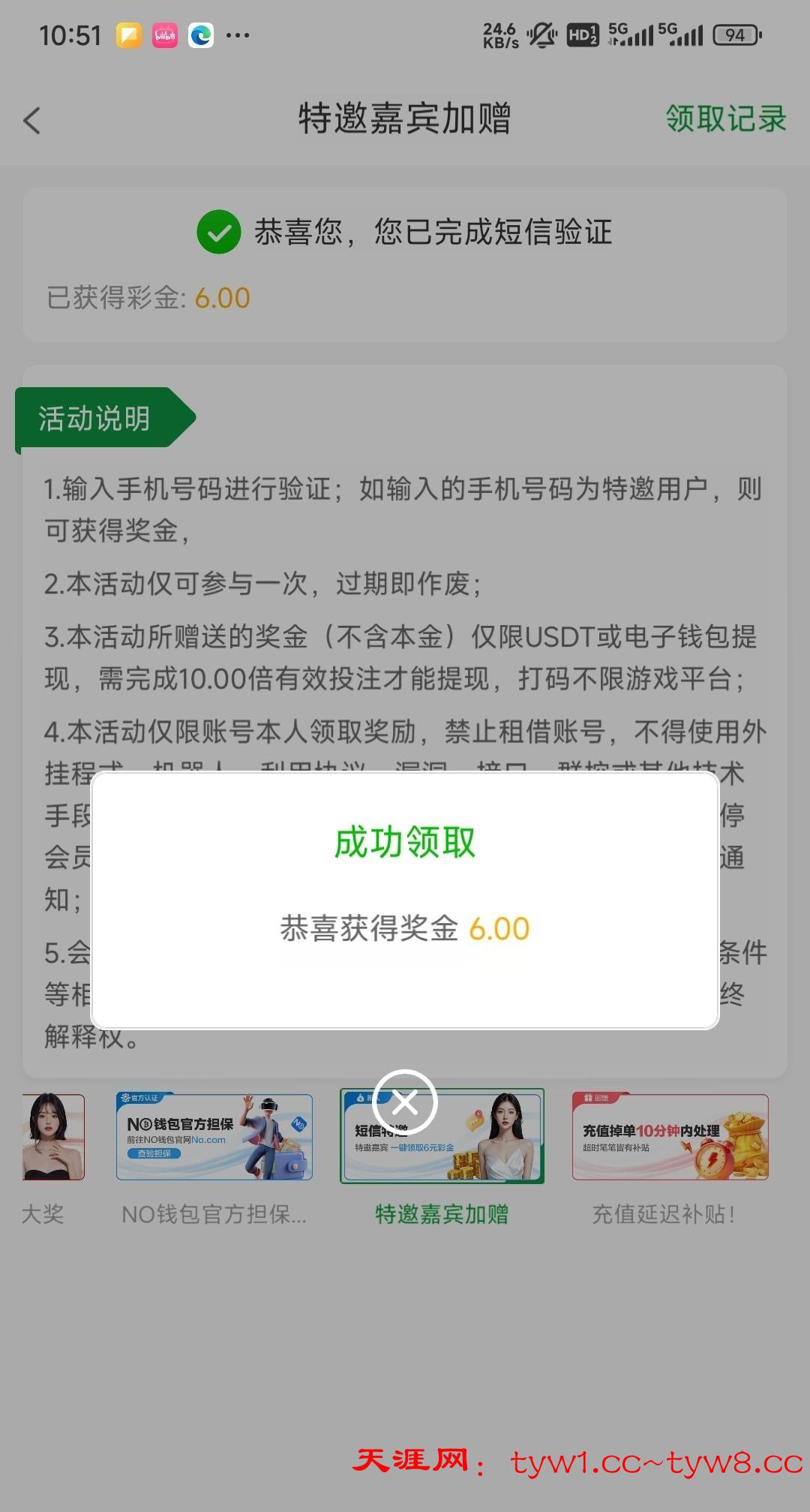The height and width of the screenshot is (1512, 810).
Task: Dismiss the 成功领取 reward popup
Action: (405, 1102)
